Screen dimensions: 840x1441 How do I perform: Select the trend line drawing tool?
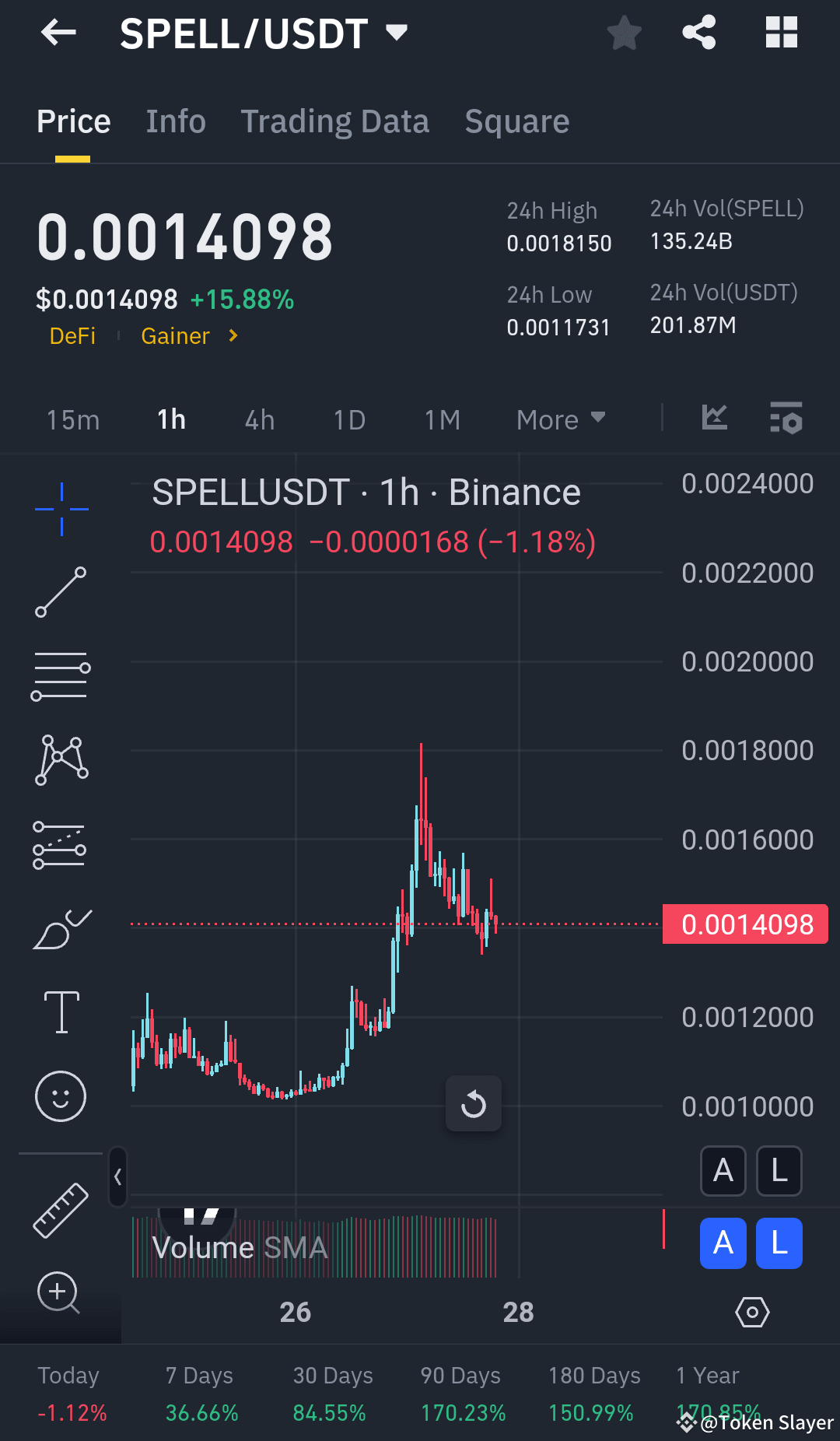click(x=60, y=593)
